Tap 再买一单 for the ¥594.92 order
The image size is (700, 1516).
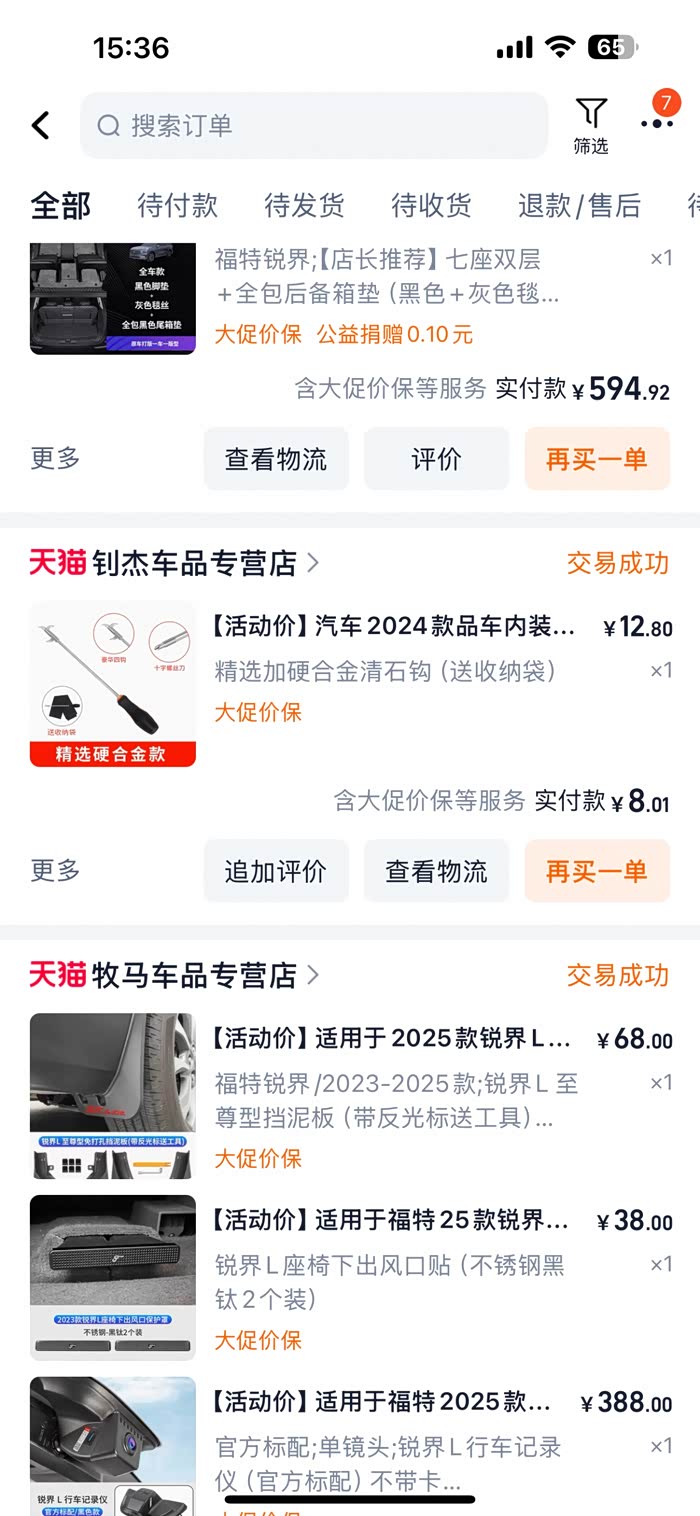(x=597, y=459)
